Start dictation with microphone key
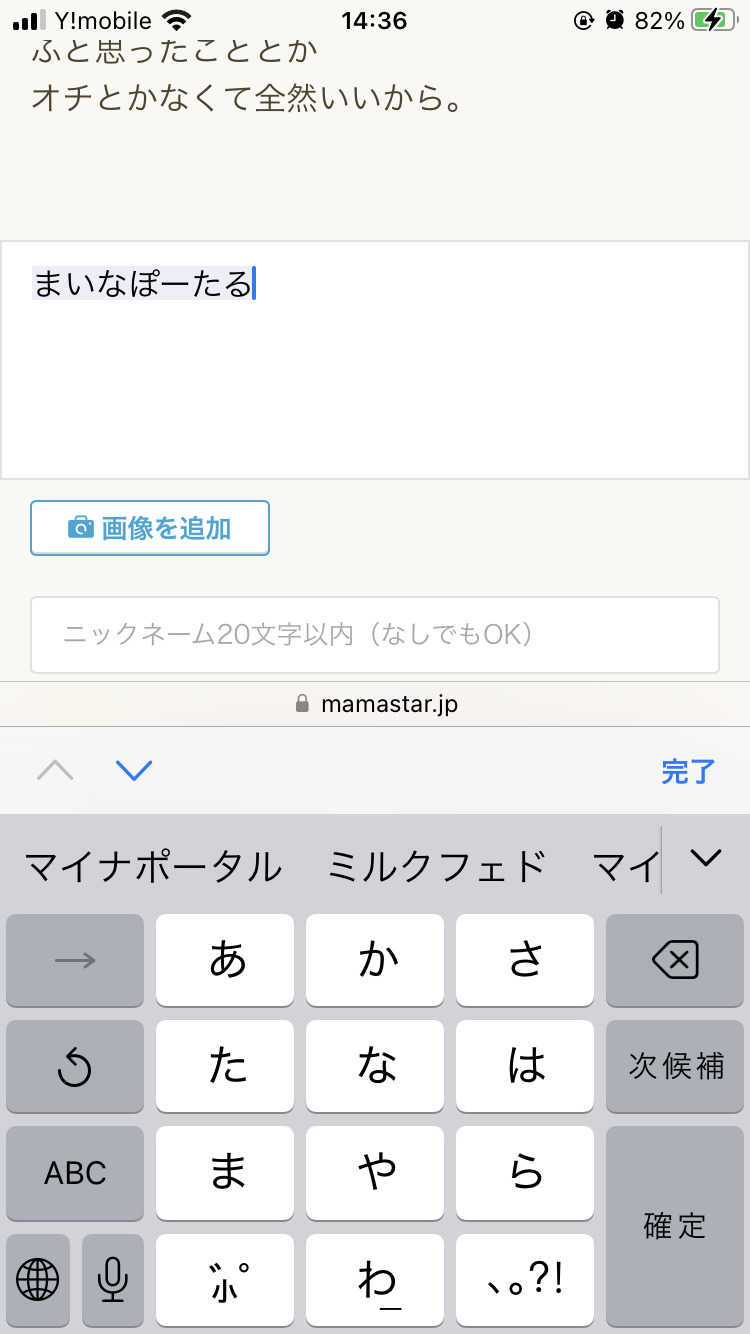 pyautogui.click(x=113, y=1279)
